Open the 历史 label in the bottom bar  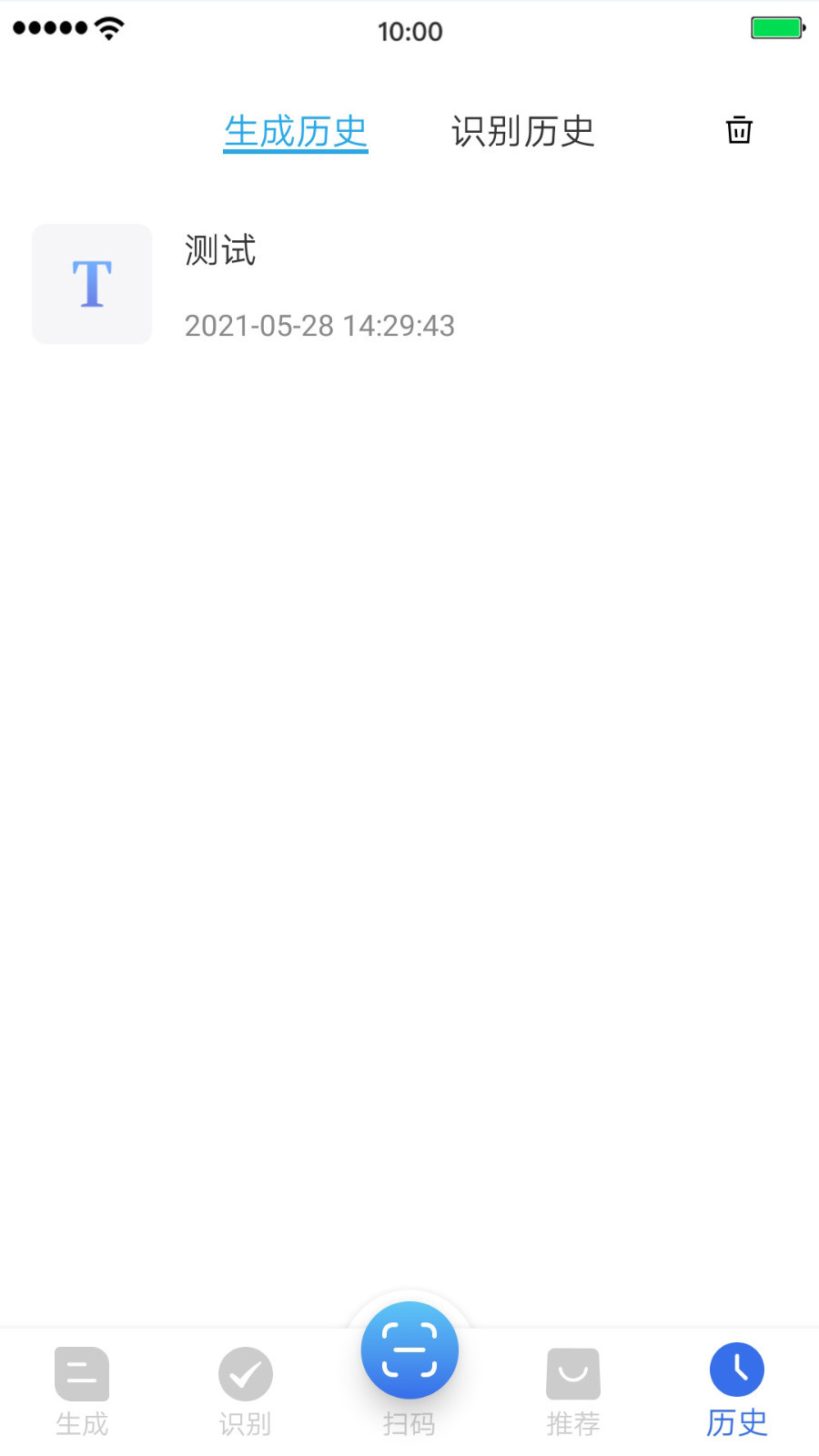737,1422
